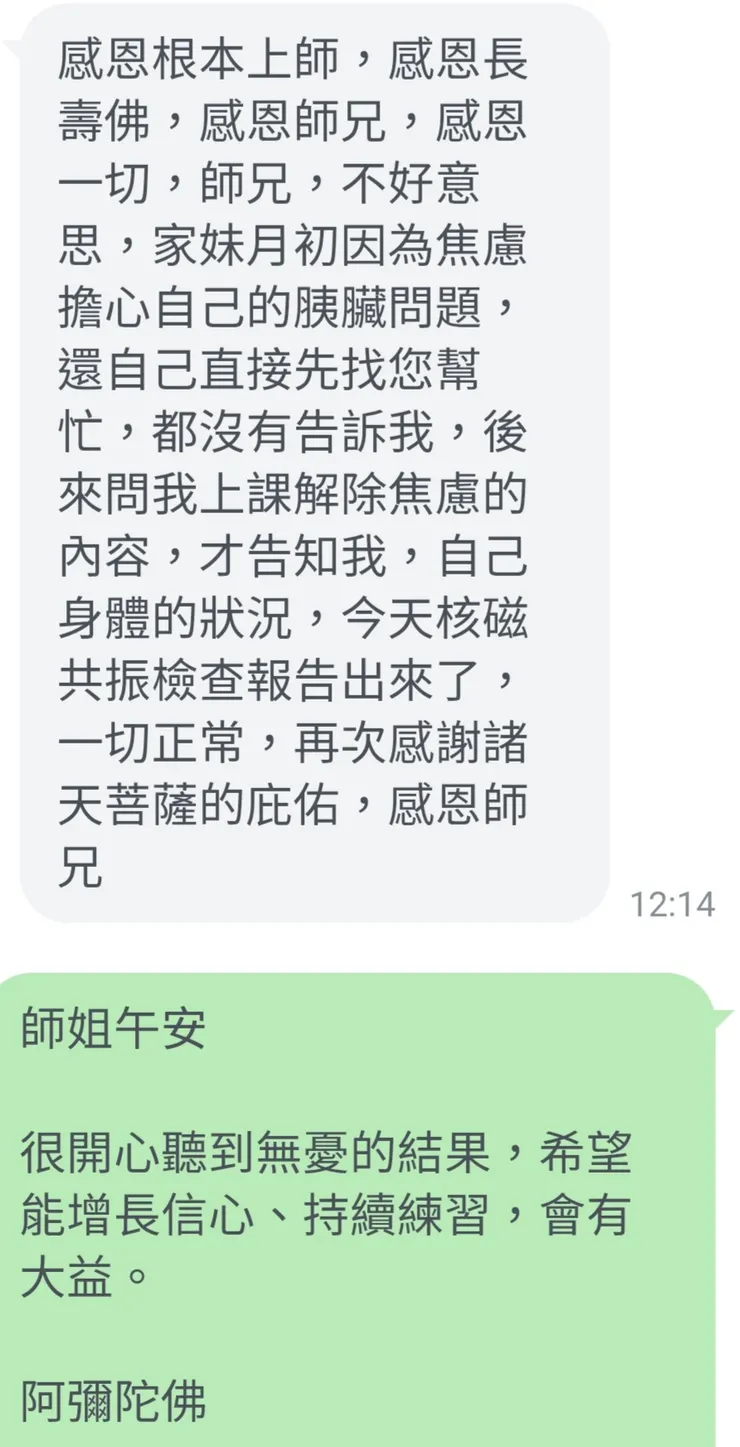Viewport: 740px width, 1447px height.
Task: Click the final 感恩師兄 text line
Action: pos(460,810)
